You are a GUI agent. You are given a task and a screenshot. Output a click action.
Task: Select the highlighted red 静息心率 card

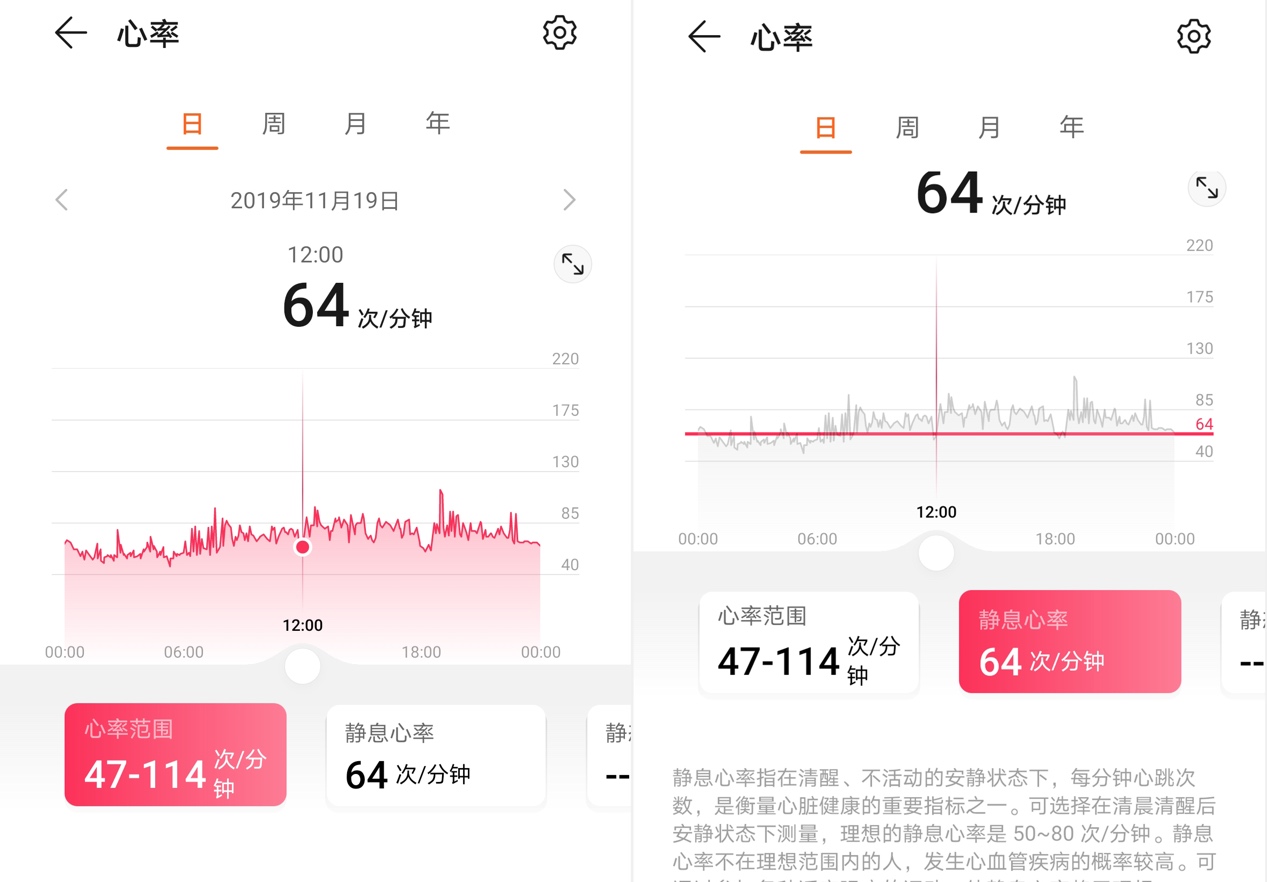(x=1069, y=642)
